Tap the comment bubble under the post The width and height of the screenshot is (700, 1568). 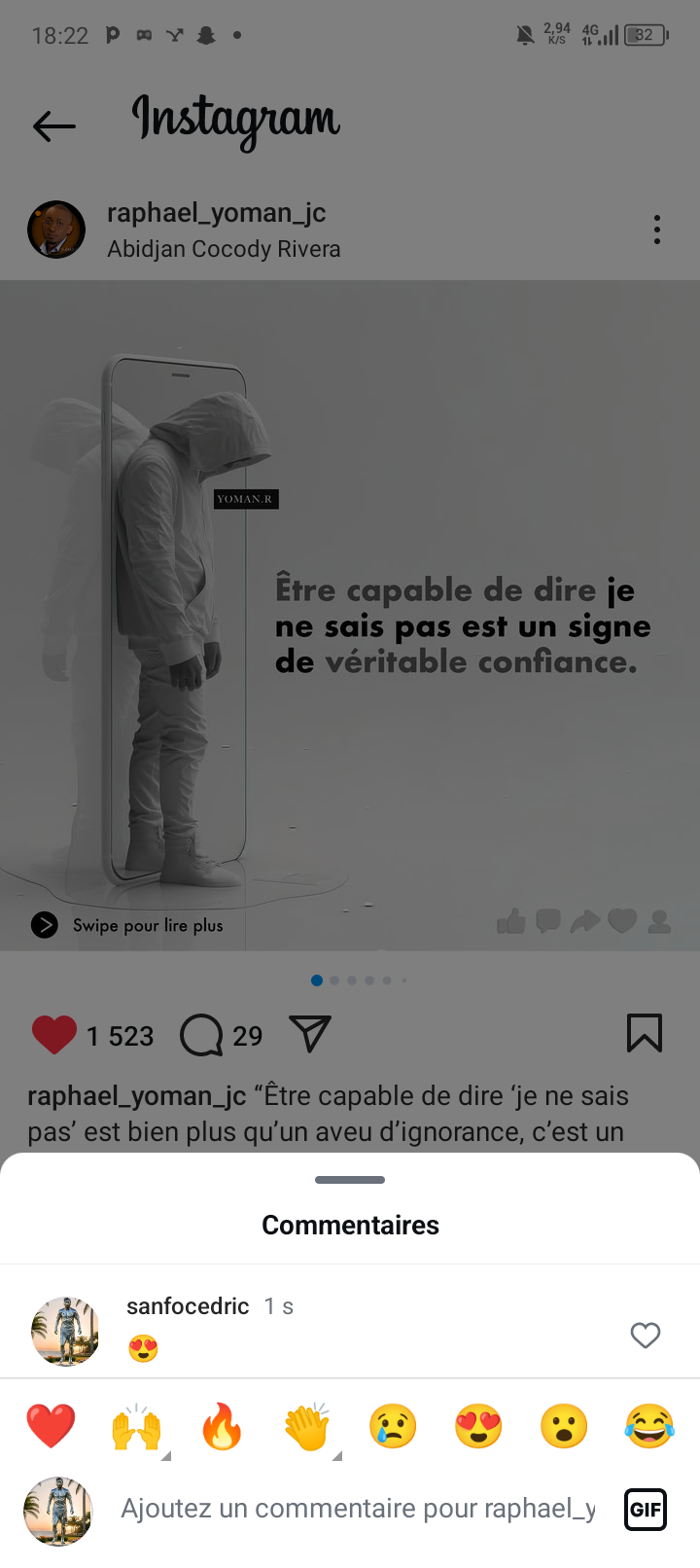[x=201, y=1034]
